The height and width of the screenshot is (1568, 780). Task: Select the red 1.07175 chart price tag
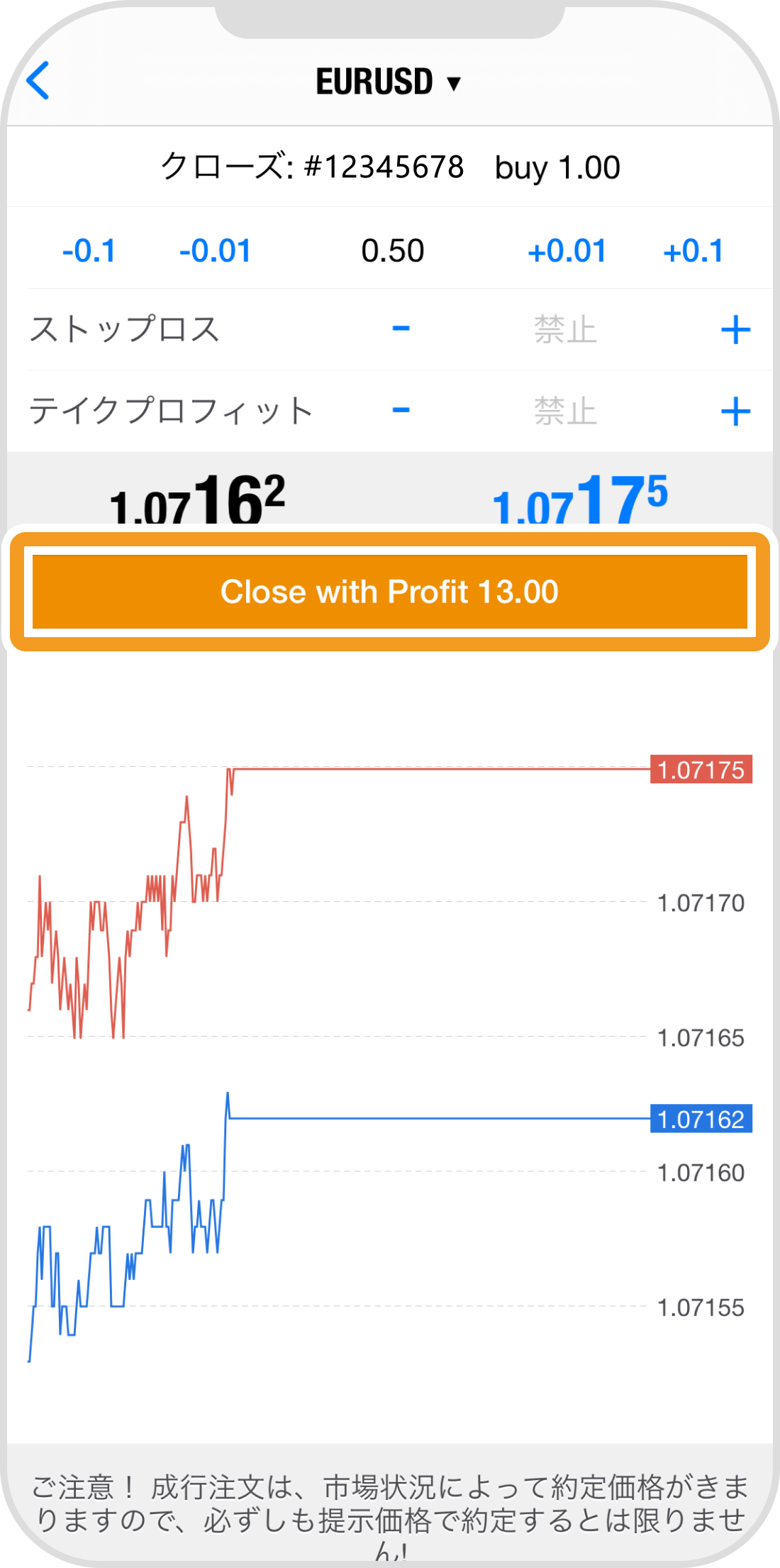point(701,770)
